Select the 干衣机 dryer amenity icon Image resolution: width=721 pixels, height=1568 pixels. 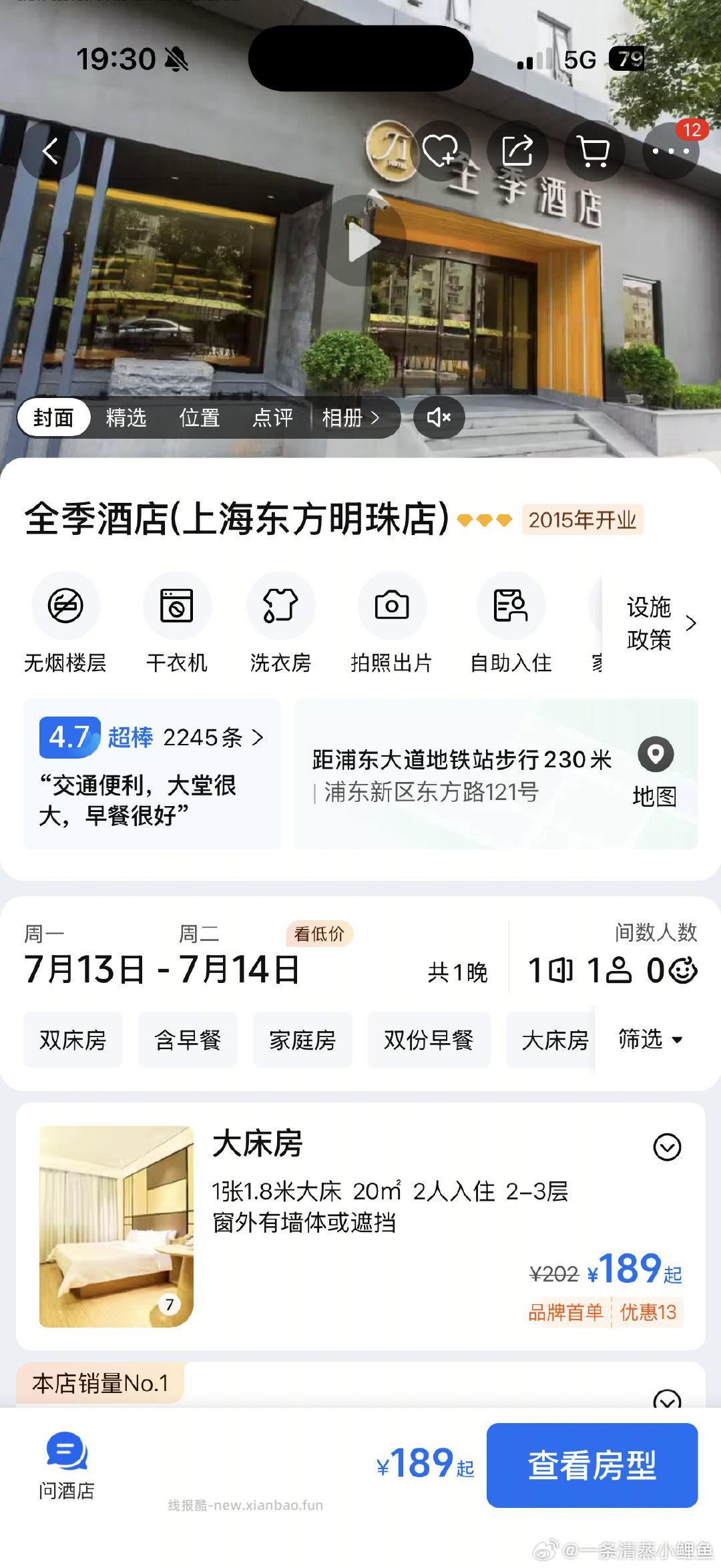click(x=177, y=606)
